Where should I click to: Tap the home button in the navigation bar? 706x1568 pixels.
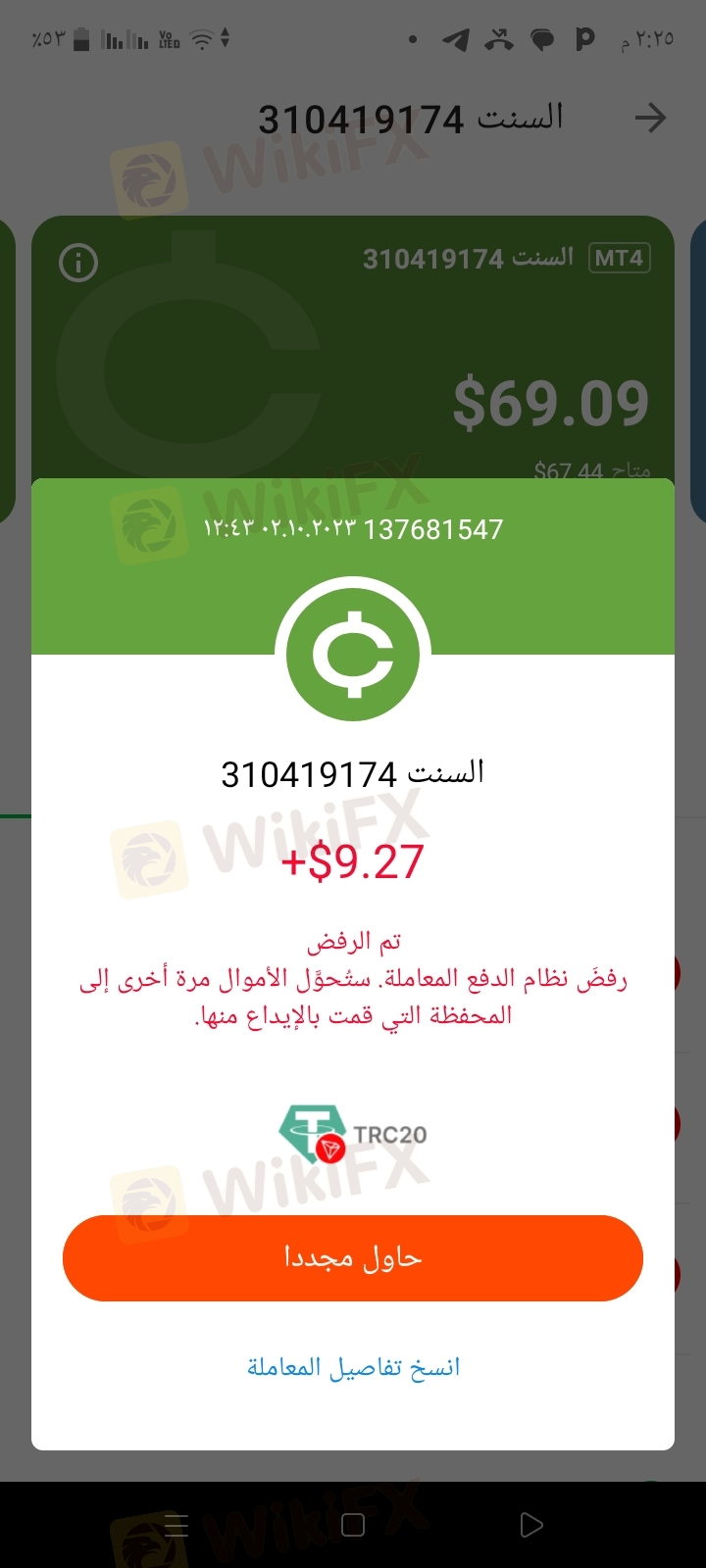pos(353,1525)
